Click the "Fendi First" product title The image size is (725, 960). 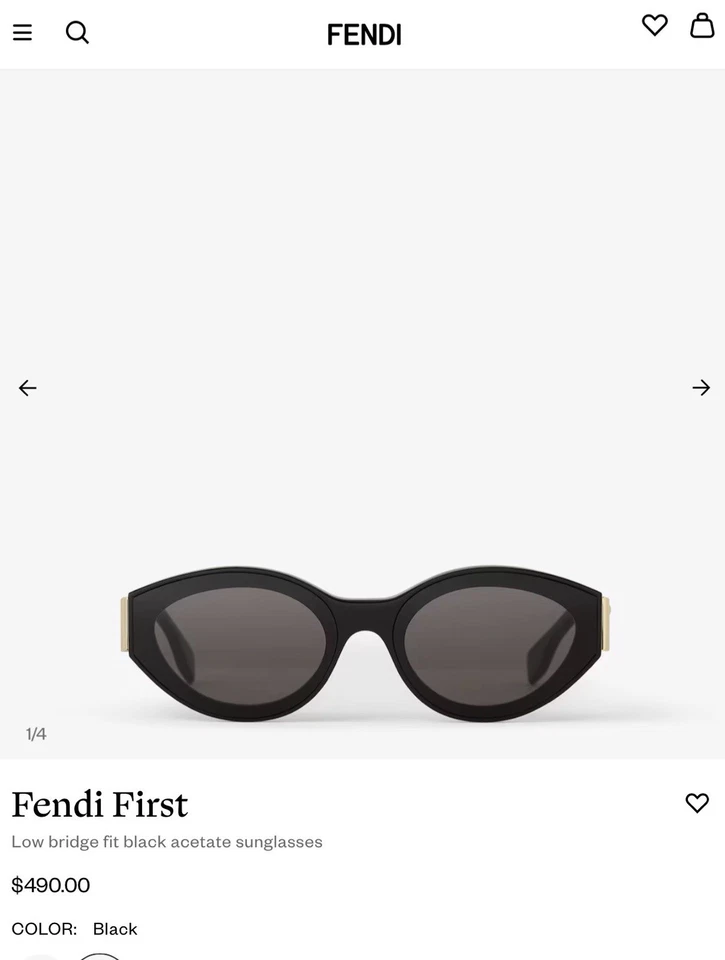(99, 804)
